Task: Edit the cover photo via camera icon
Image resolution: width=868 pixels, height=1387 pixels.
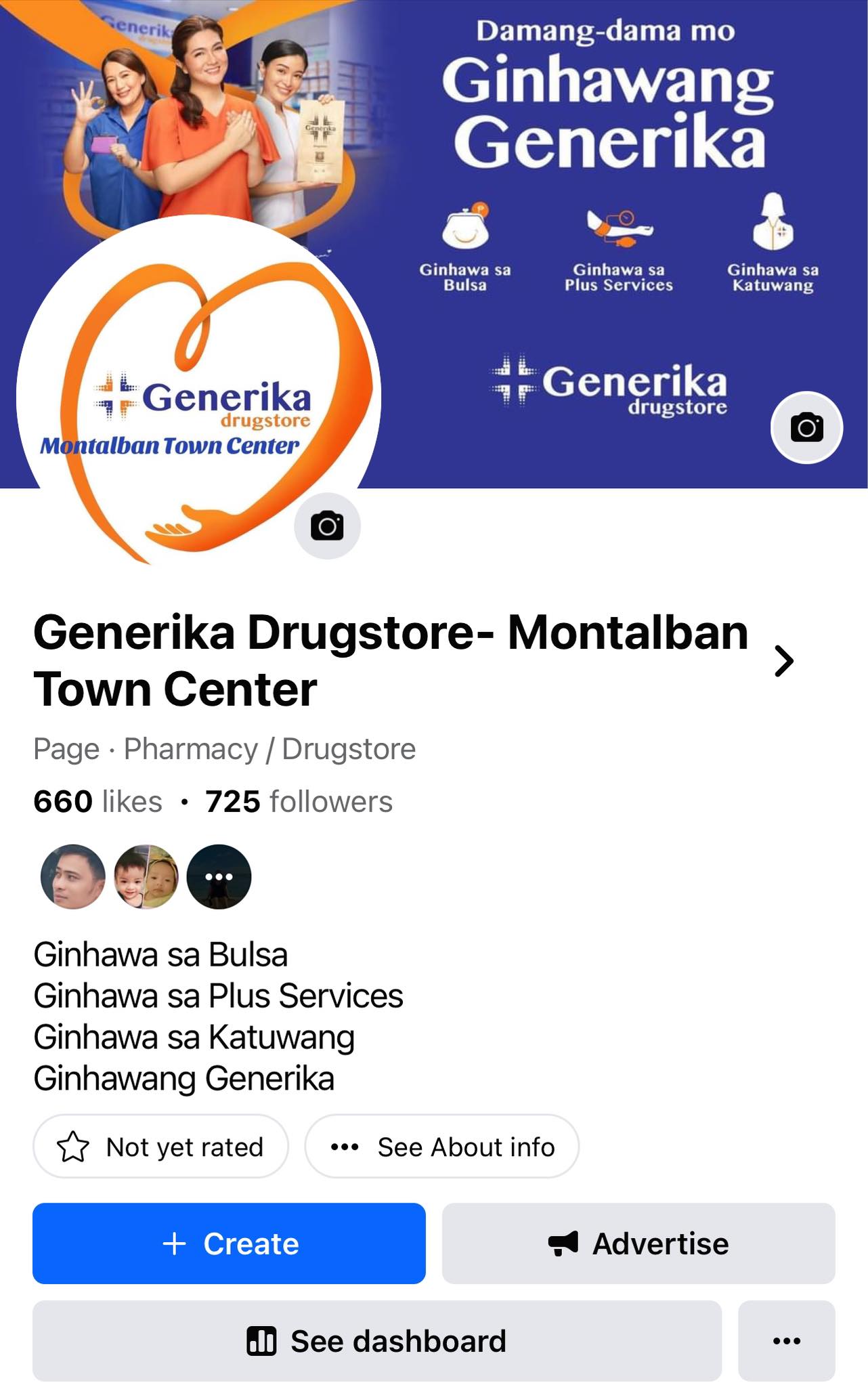Action: tap(806, 427)
